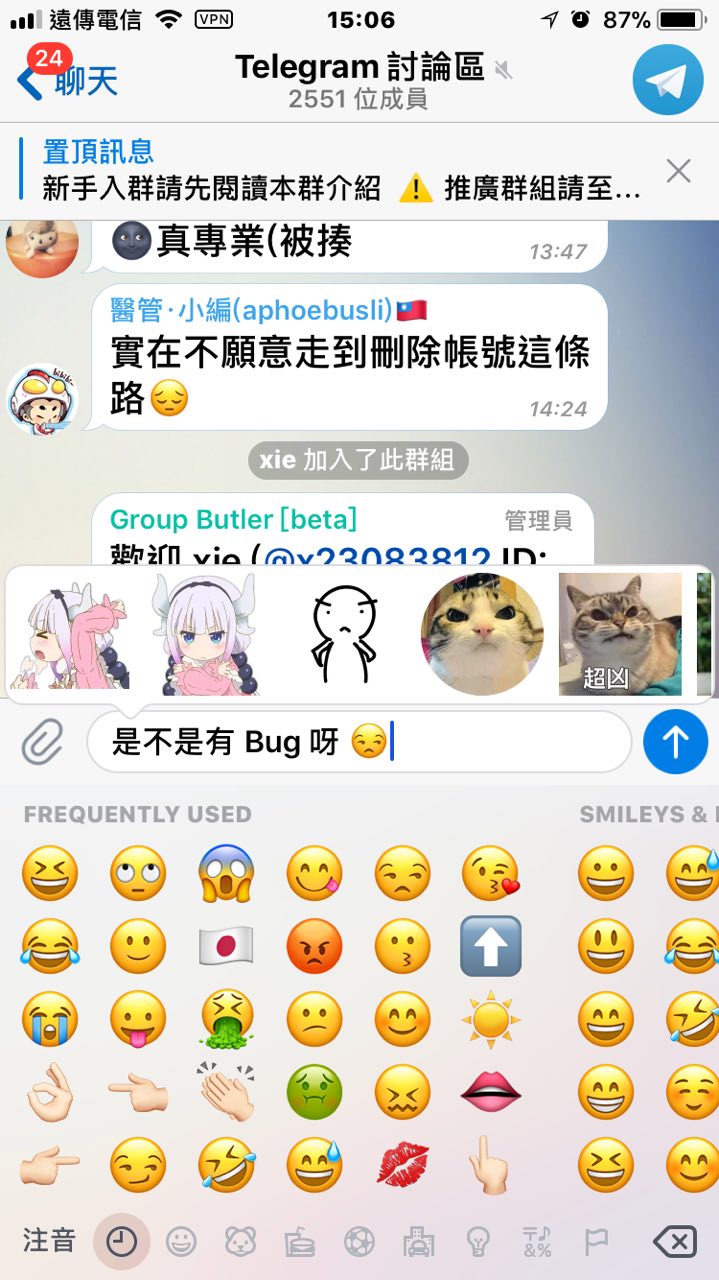Insert the clapping hands emoji
Screen dimensions: 719x1280
point(226,1092)
